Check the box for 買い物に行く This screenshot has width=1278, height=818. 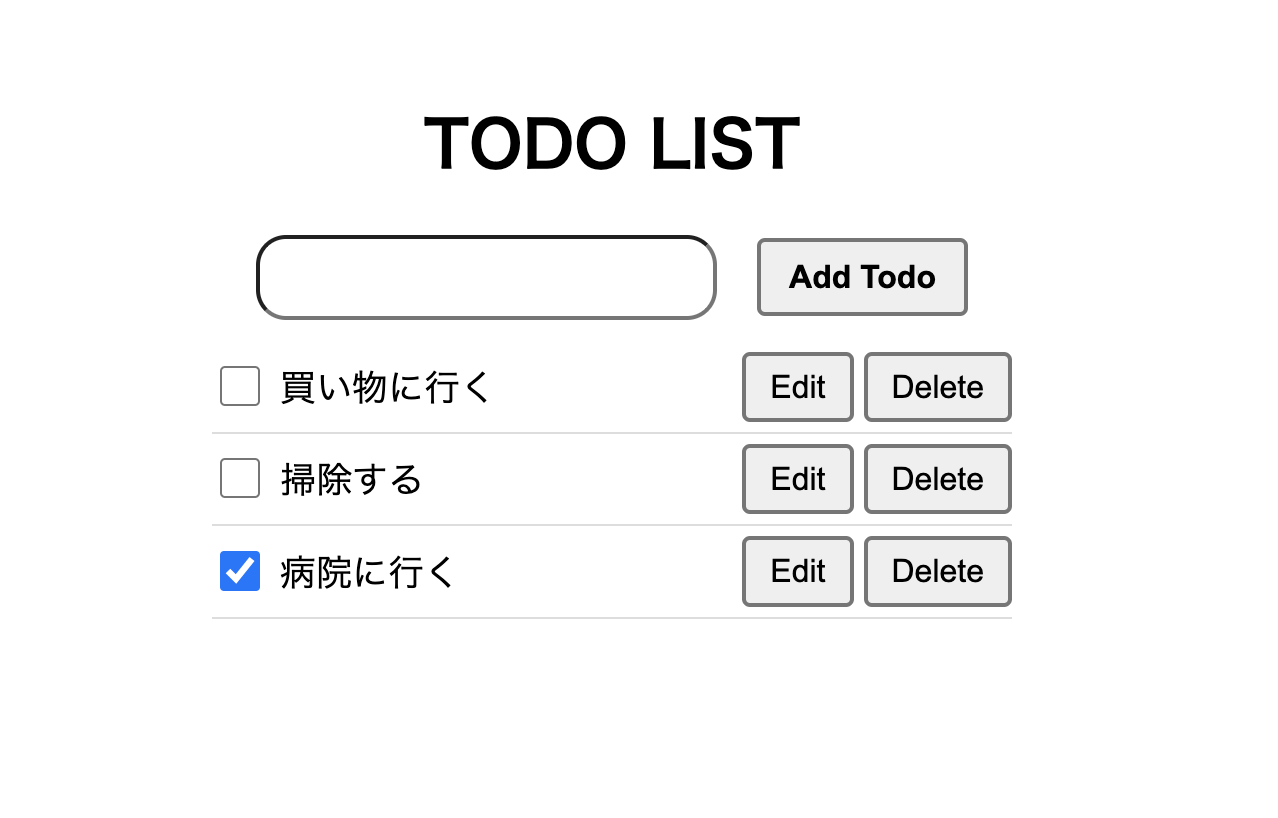(240, 386)
